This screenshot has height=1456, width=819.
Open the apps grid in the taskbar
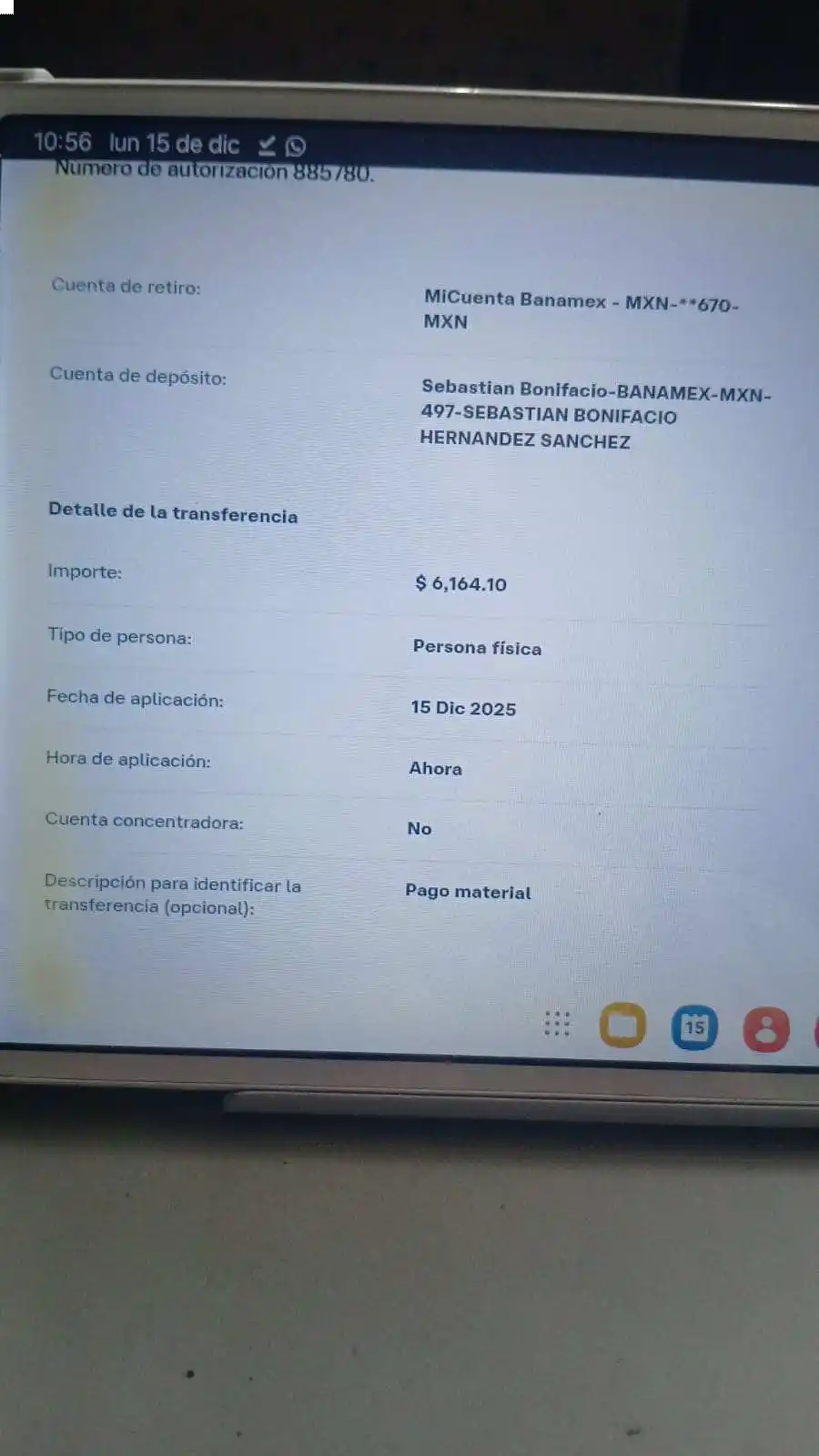[x=557, y=1024]
